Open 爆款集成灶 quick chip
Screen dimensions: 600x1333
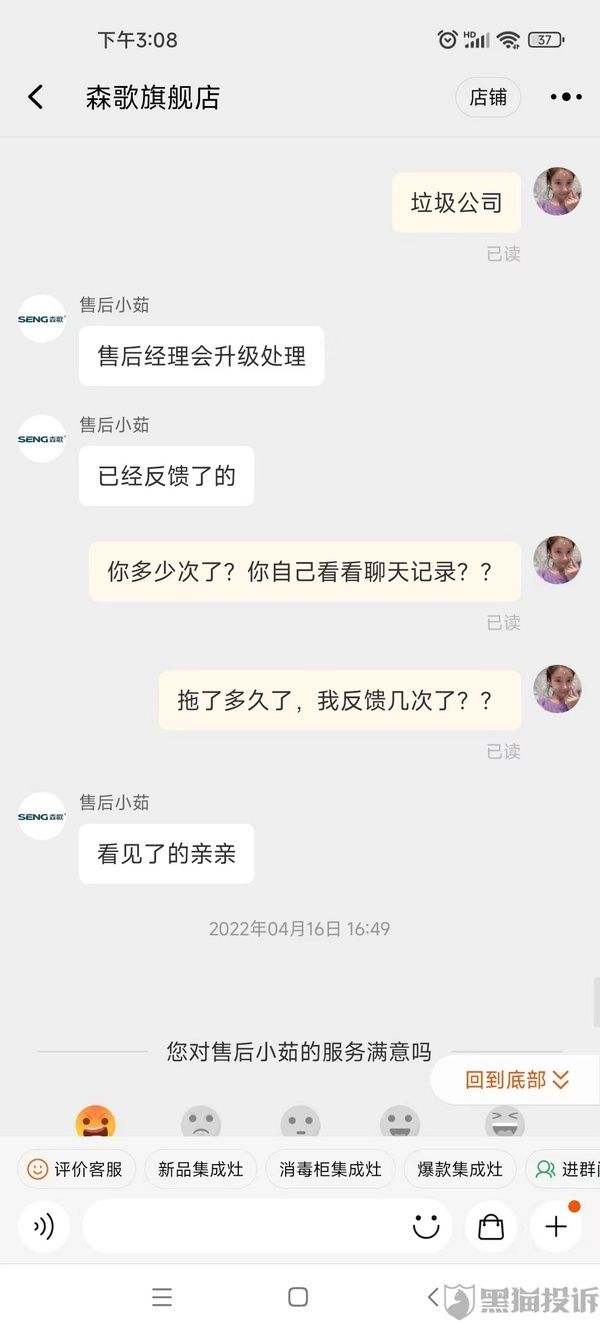click(460, 1169)
